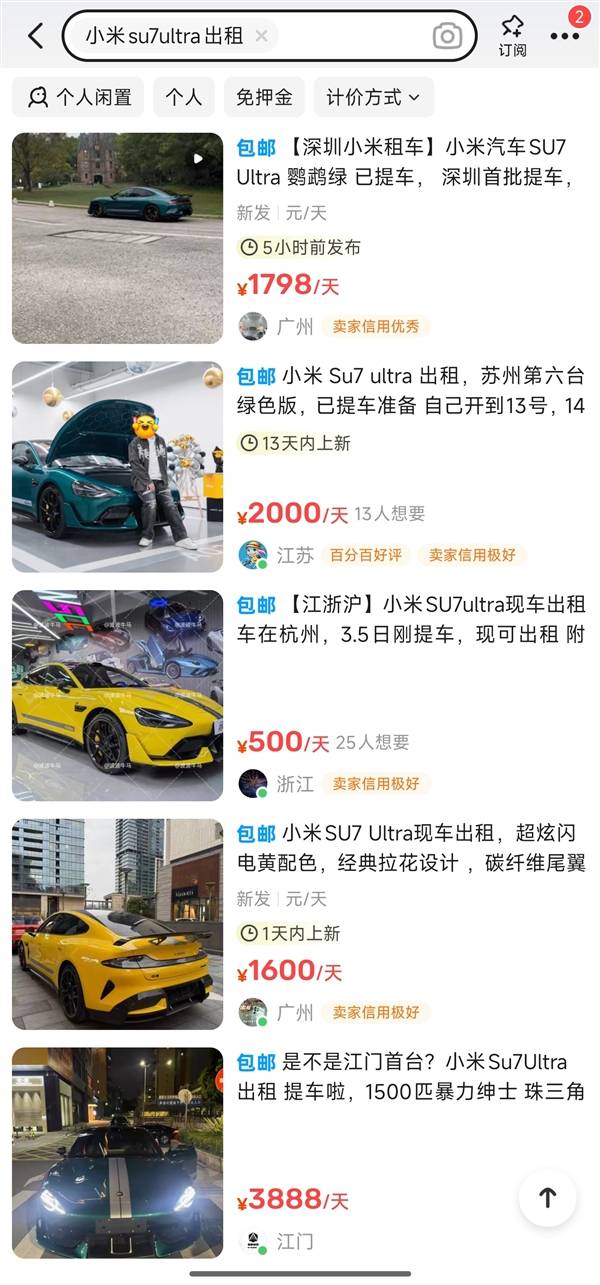Open the three-dot overflow menu
This screenshot has width=600, height=1285.
564,37
